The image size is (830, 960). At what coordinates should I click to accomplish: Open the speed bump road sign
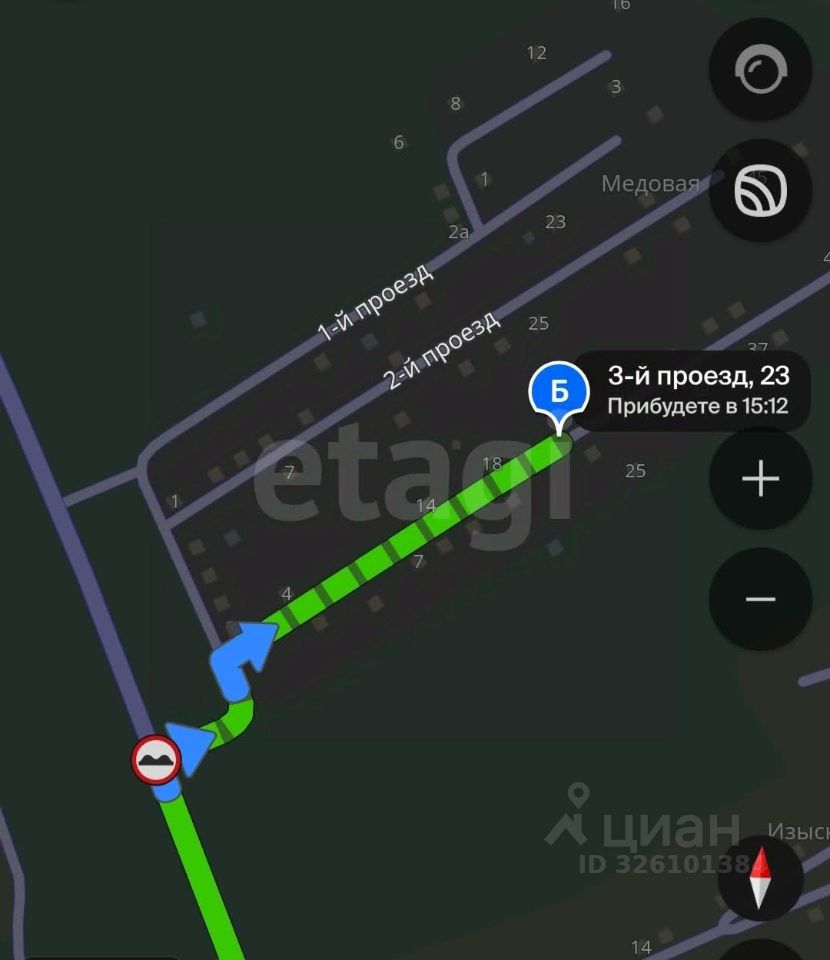(157, 761)
